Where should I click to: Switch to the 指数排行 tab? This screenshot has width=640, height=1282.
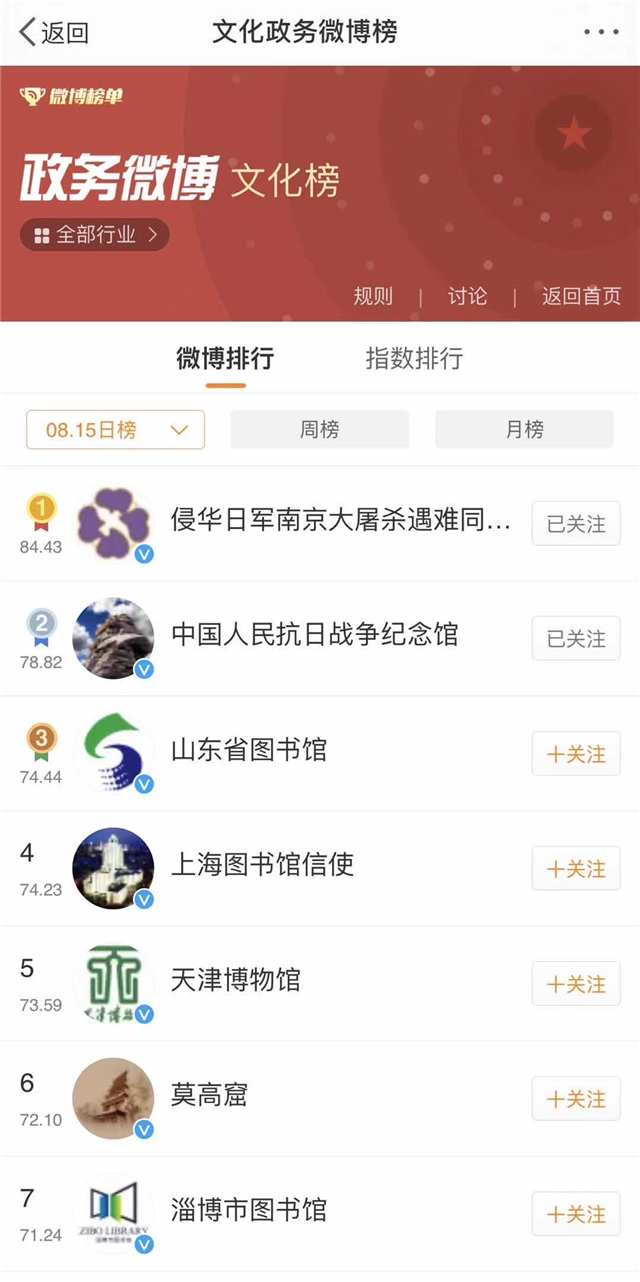[x=414, y=358]
